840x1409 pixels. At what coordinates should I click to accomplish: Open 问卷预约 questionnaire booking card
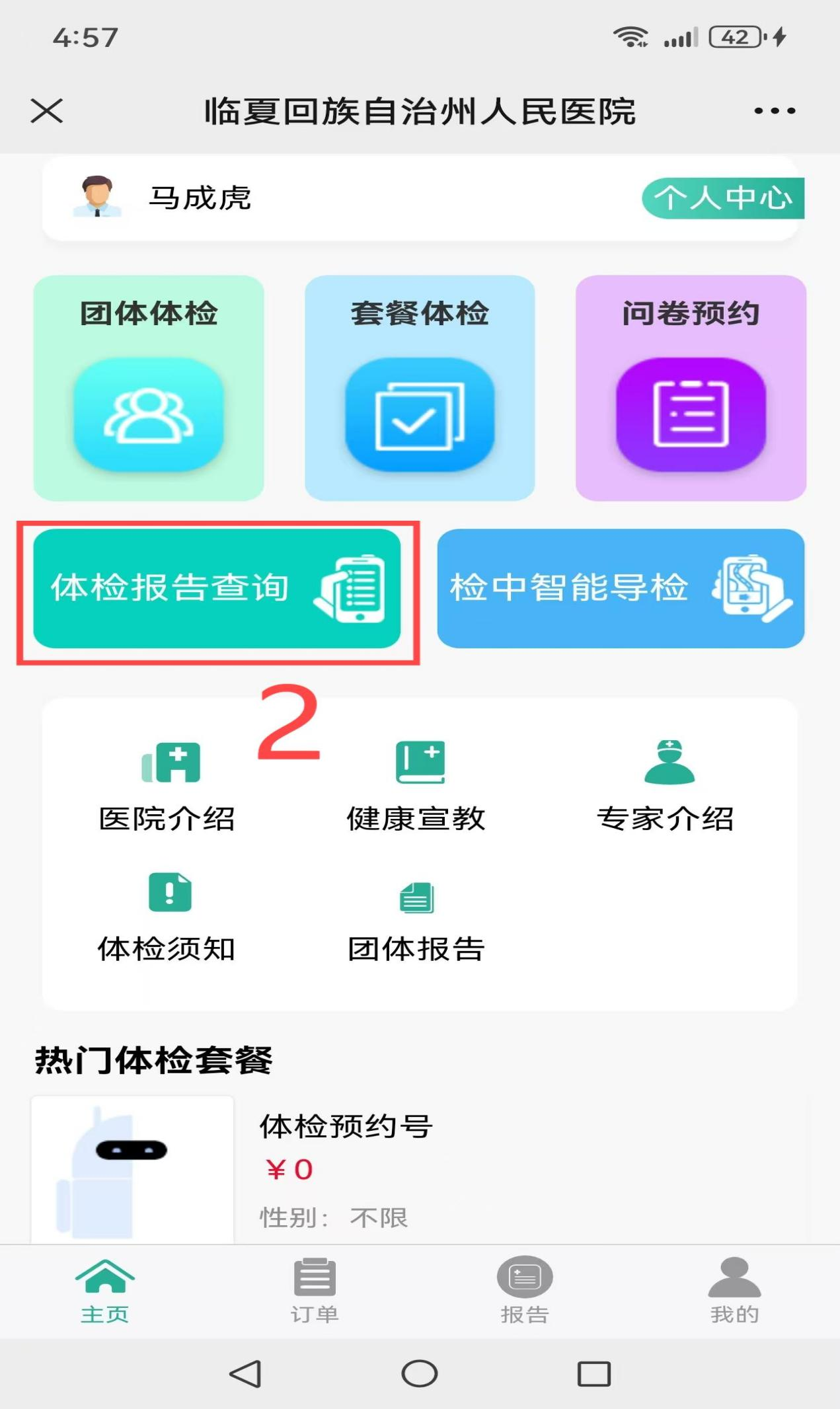[x=691, y=388]
